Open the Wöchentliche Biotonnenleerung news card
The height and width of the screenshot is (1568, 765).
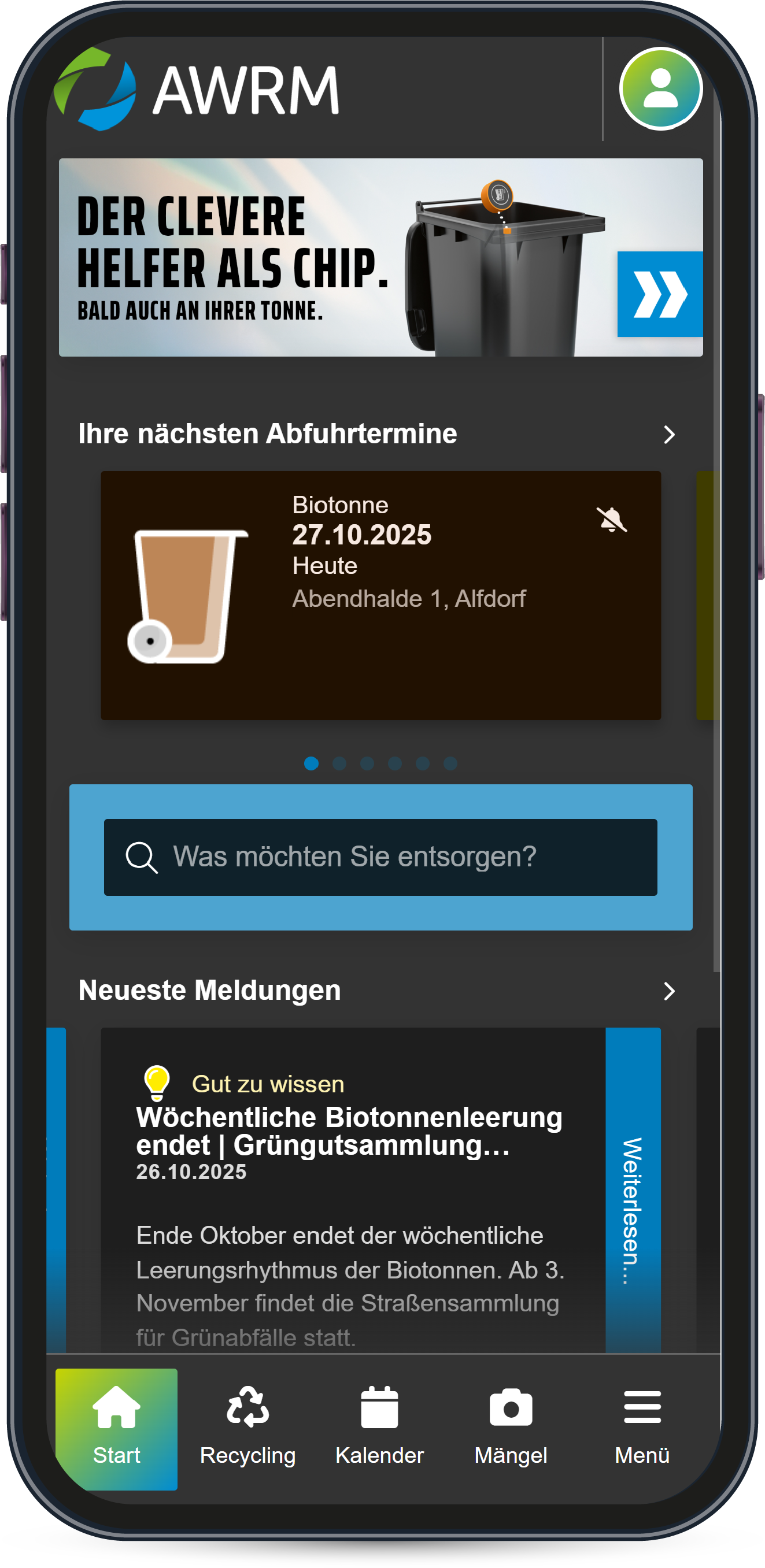(350, 1193)
